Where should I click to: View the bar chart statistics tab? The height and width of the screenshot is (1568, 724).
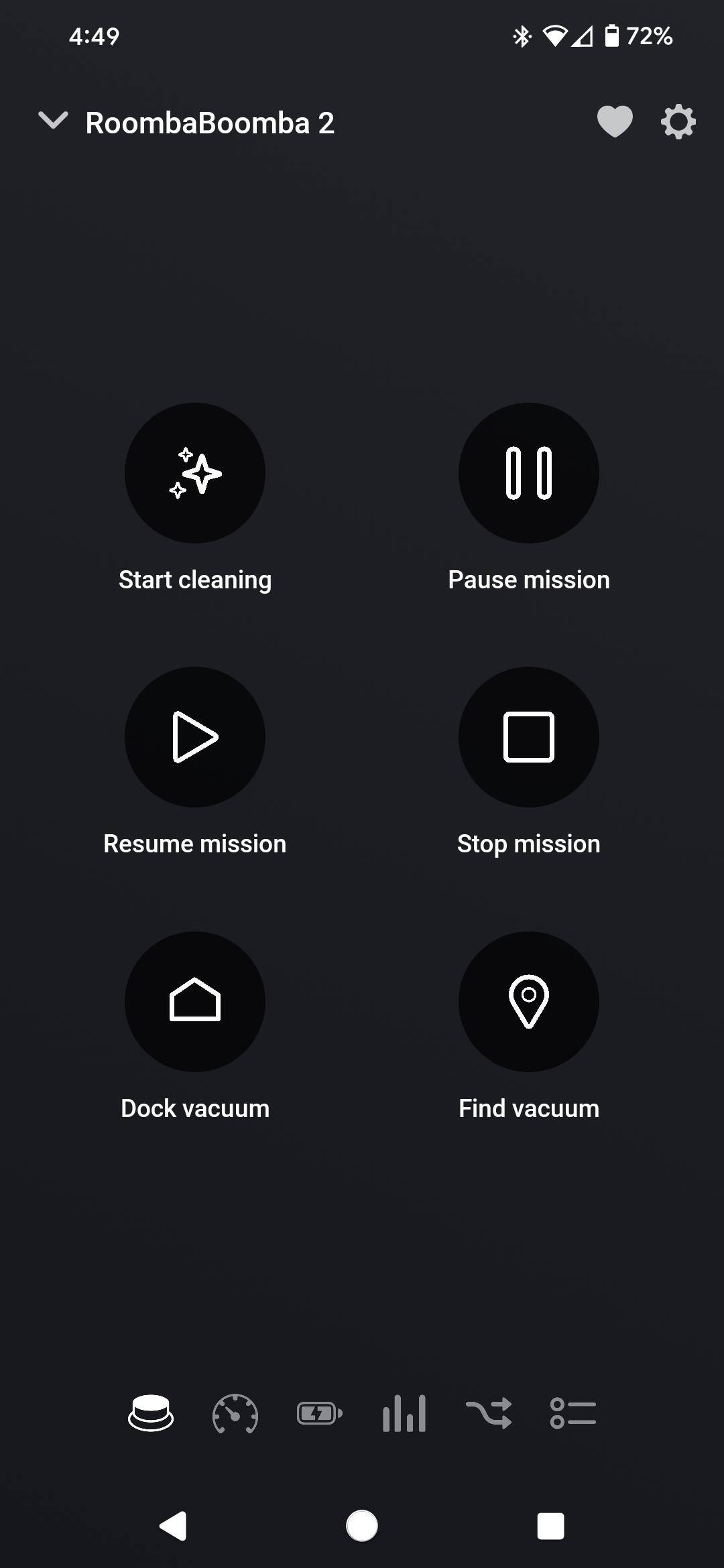click(x=404, y=1414)
